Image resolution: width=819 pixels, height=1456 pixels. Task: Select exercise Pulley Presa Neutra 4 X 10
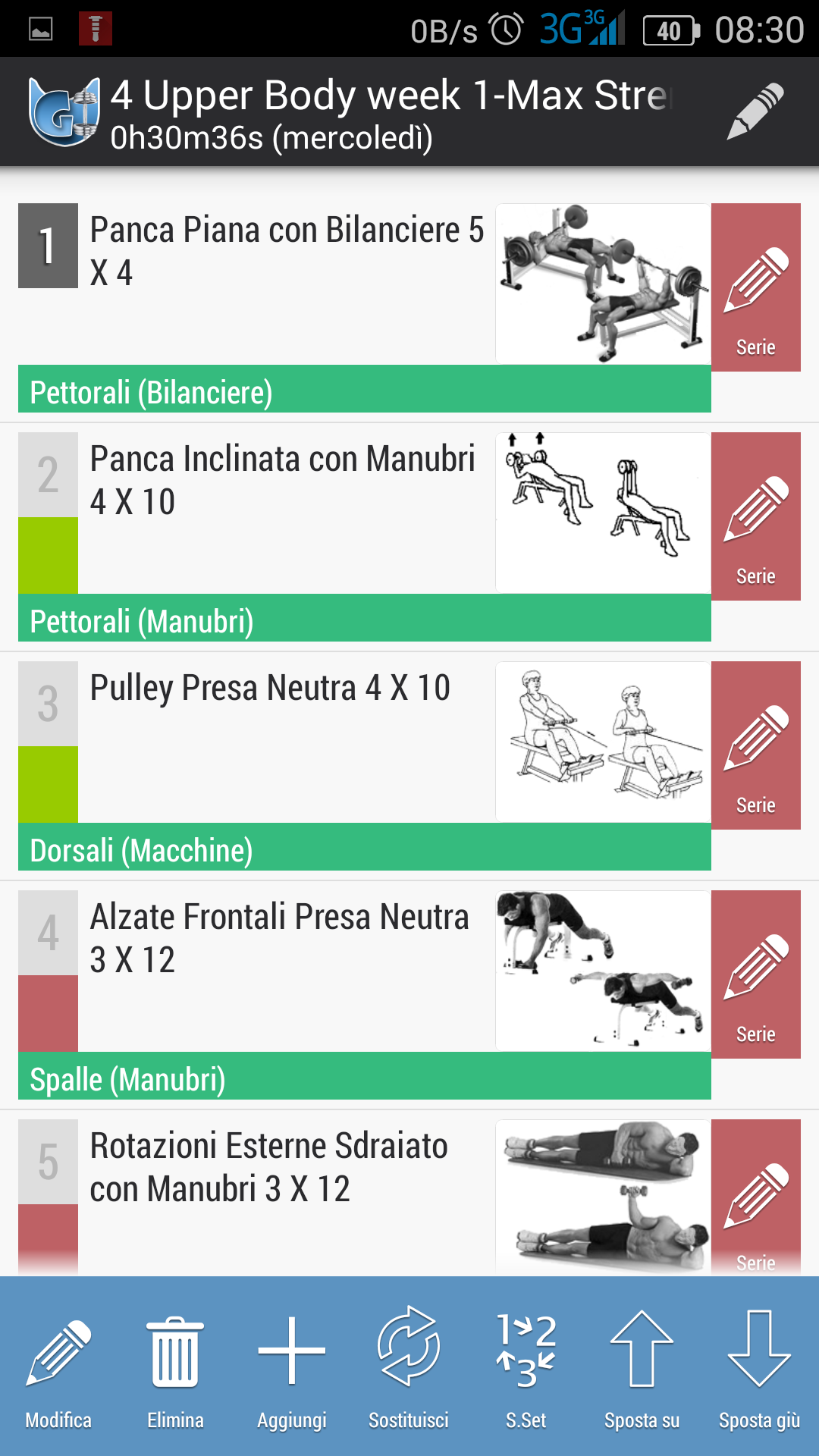click(271, 689)
